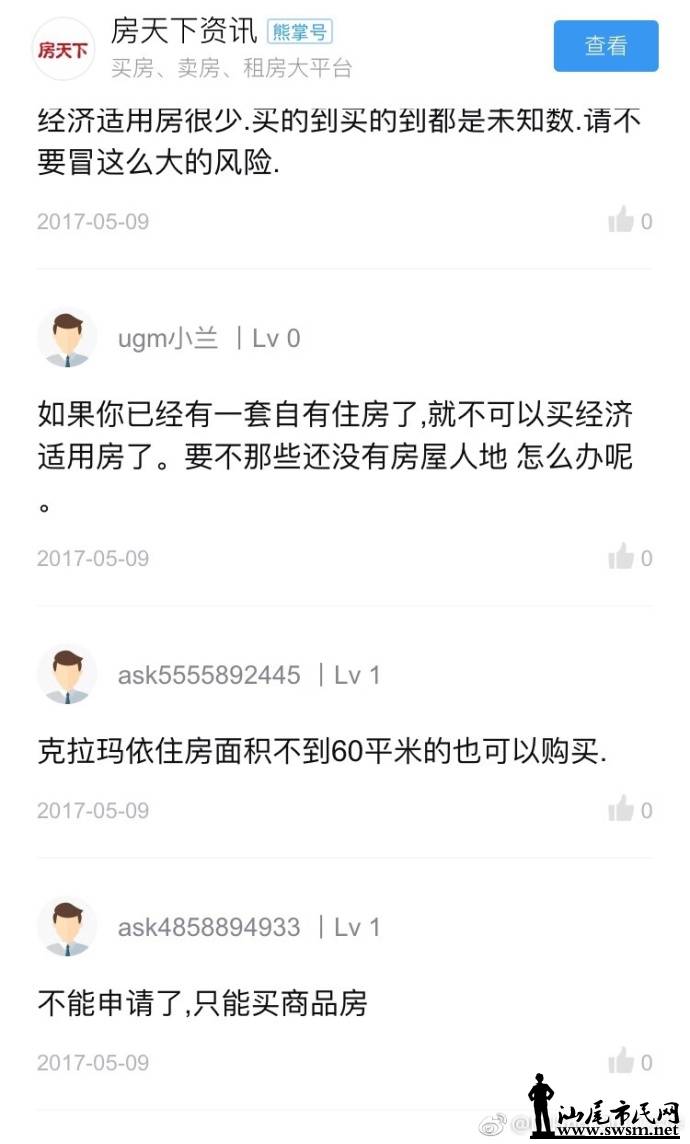View the avatar of user ask5555892445
690x1144 pixels.
pos(66,675)
